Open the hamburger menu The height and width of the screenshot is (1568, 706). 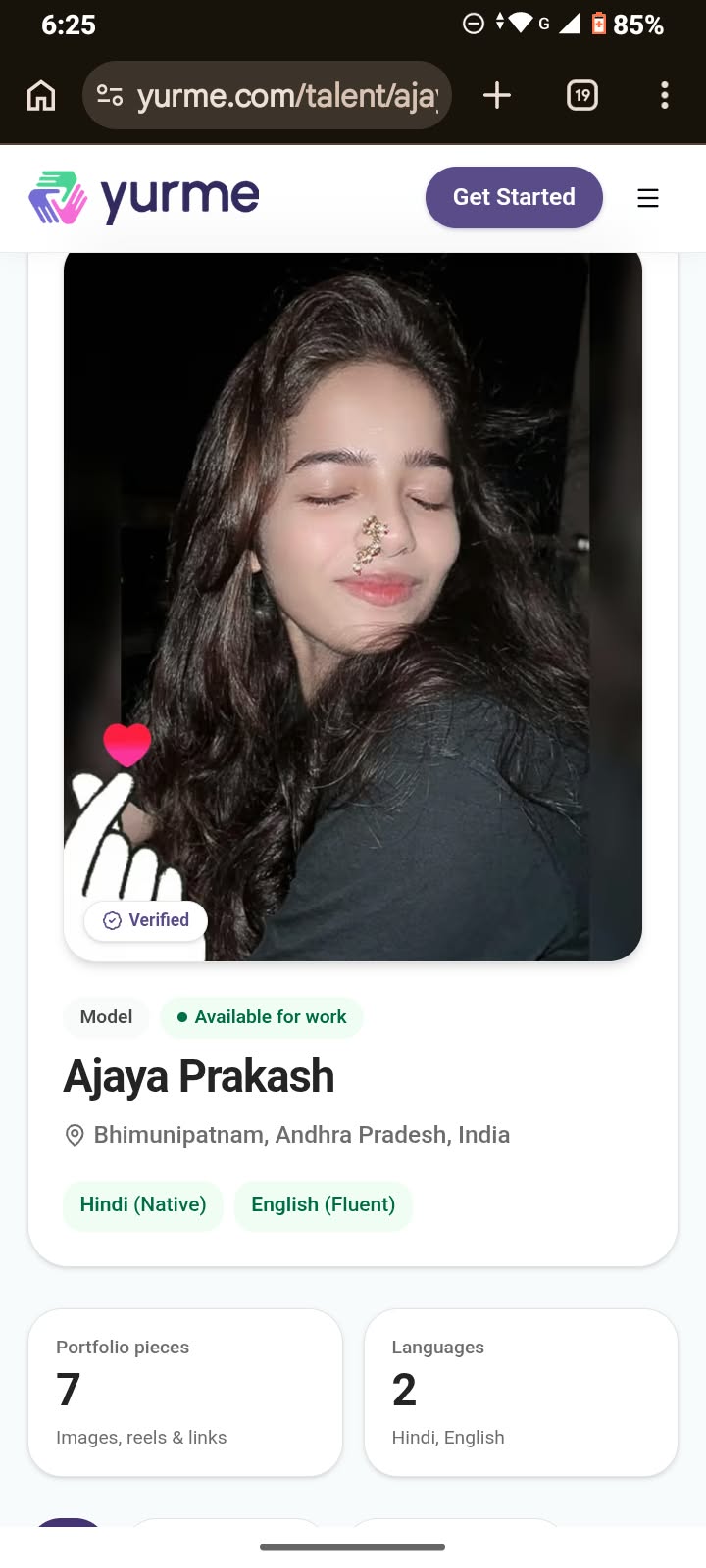pyautogui.click(x=648, y=198)
